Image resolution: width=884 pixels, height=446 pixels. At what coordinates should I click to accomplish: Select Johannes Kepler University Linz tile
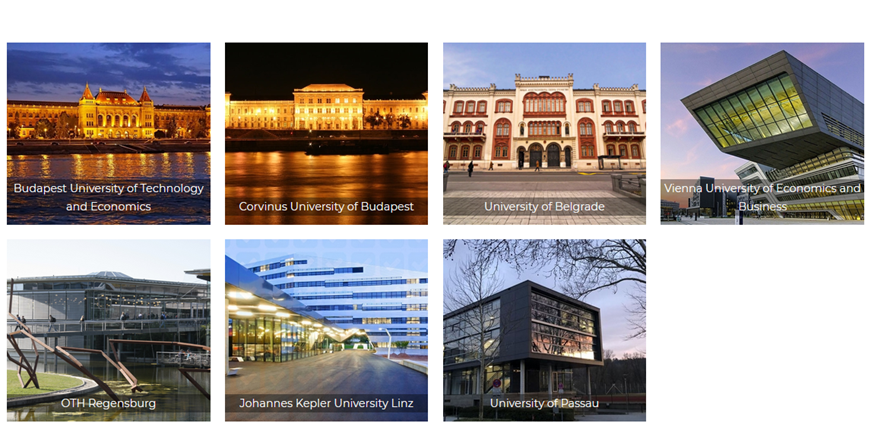326,330
